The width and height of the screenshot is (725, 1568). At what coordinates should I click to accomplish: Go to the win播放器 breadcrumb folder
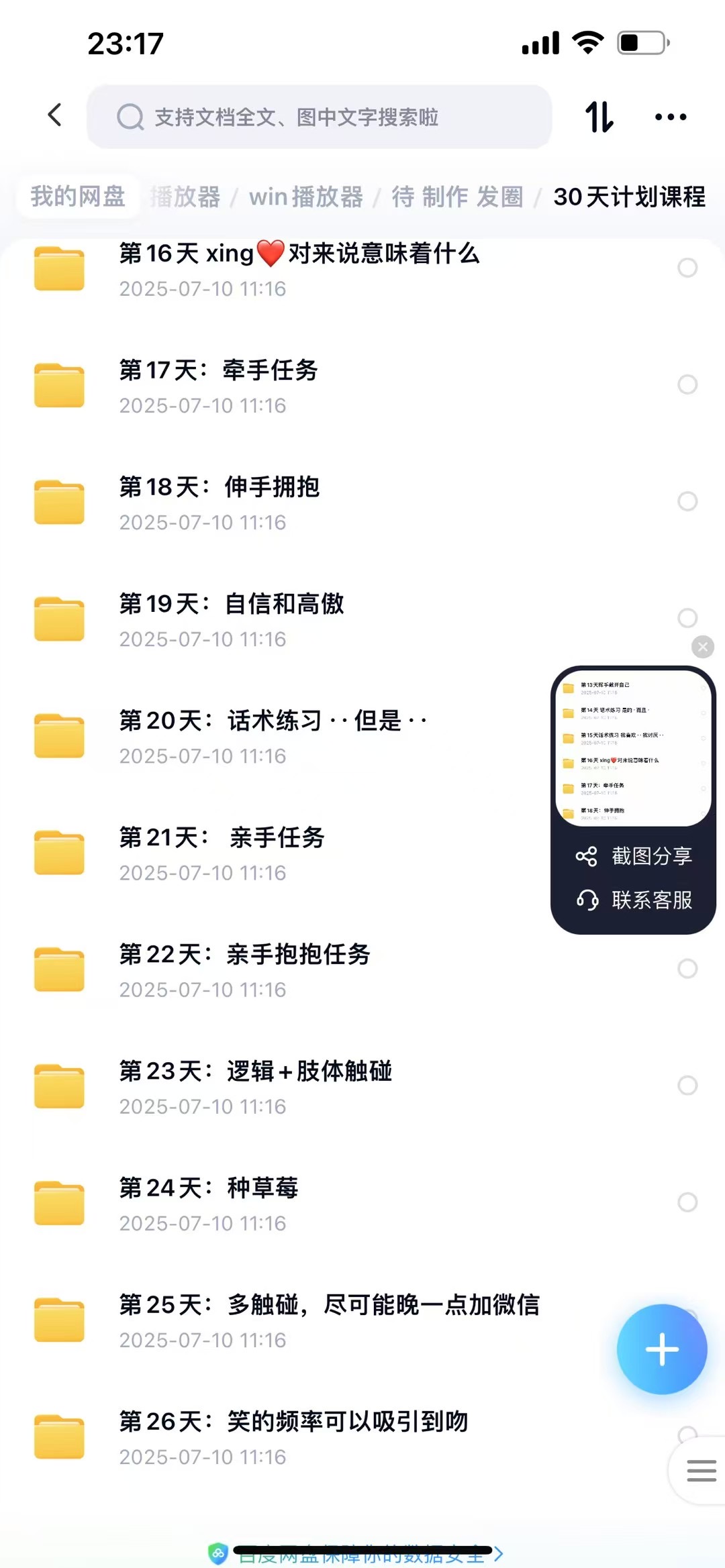(305, 197)
